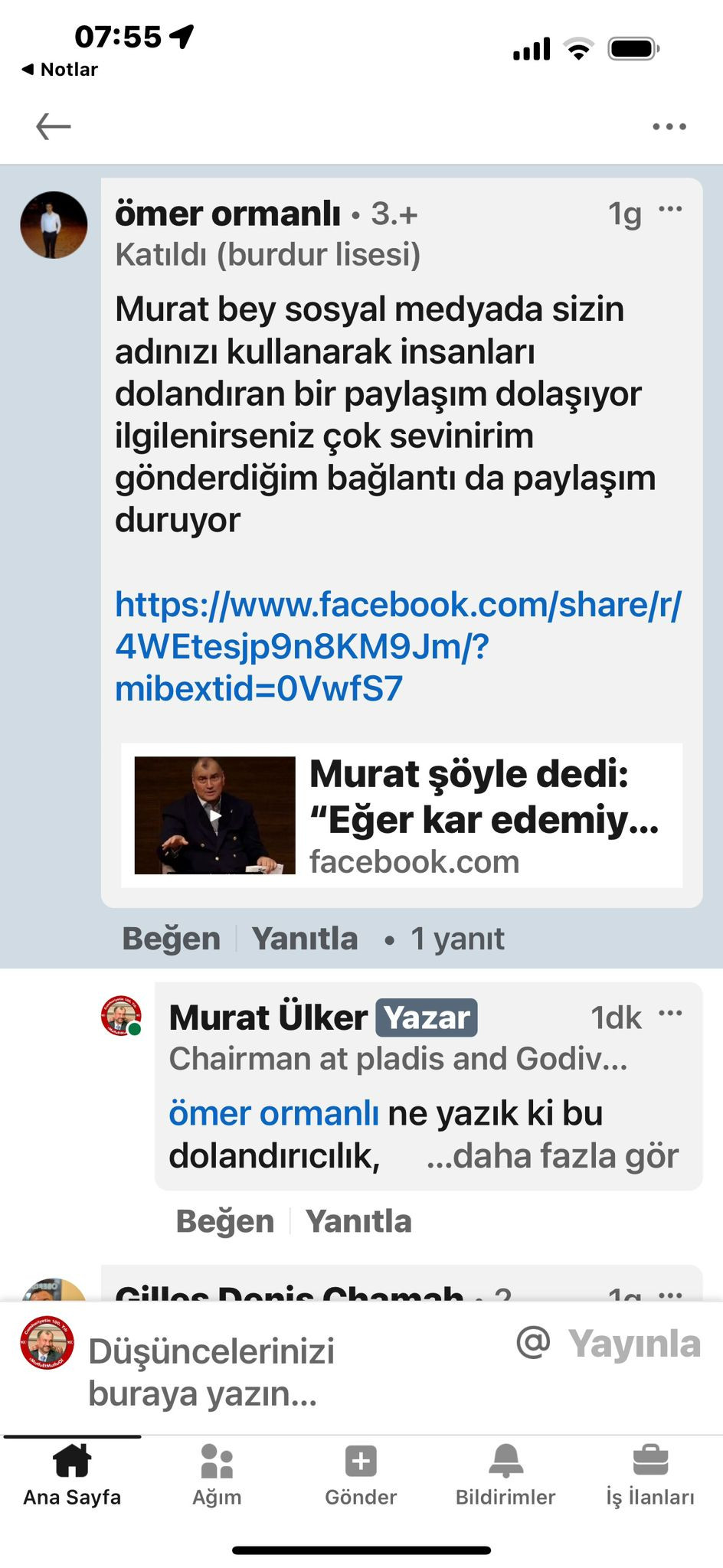
Task: Reply to ömer ormanlı's comment
Action: (x=305, y=939)
